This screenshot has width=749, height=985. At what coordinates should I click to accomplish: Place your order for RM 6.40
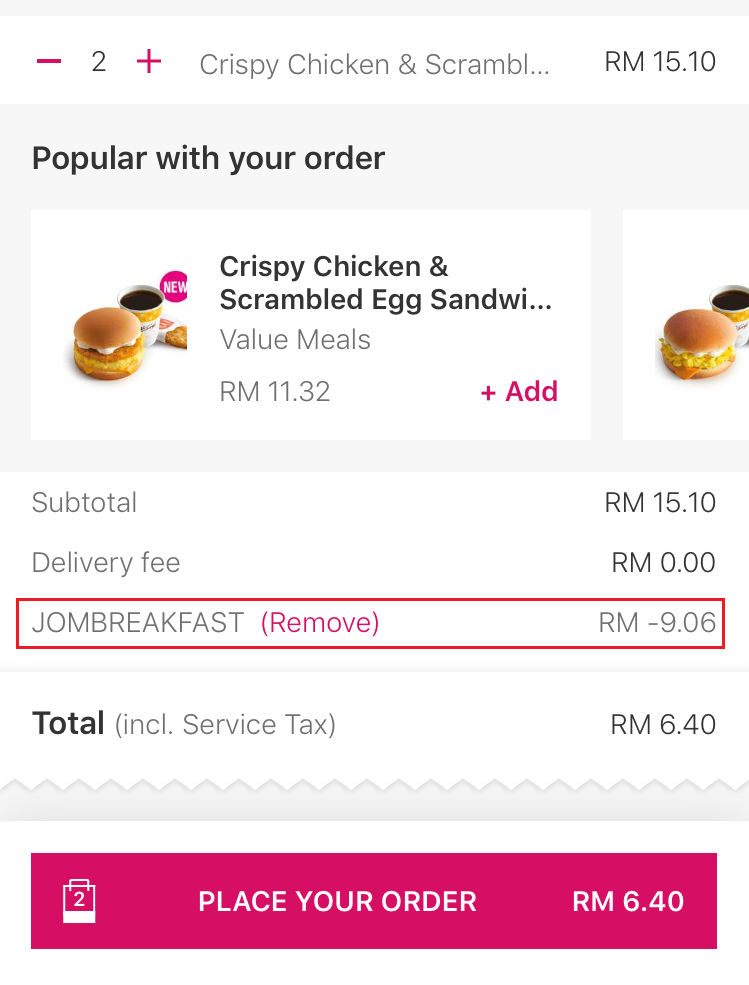coord(374,901)
